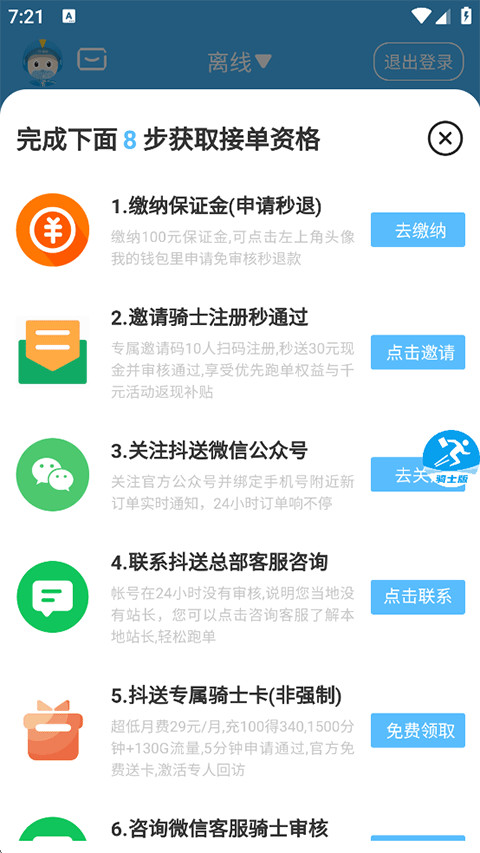Expand the 离线 status dropdown

click(x=239, y=62)
